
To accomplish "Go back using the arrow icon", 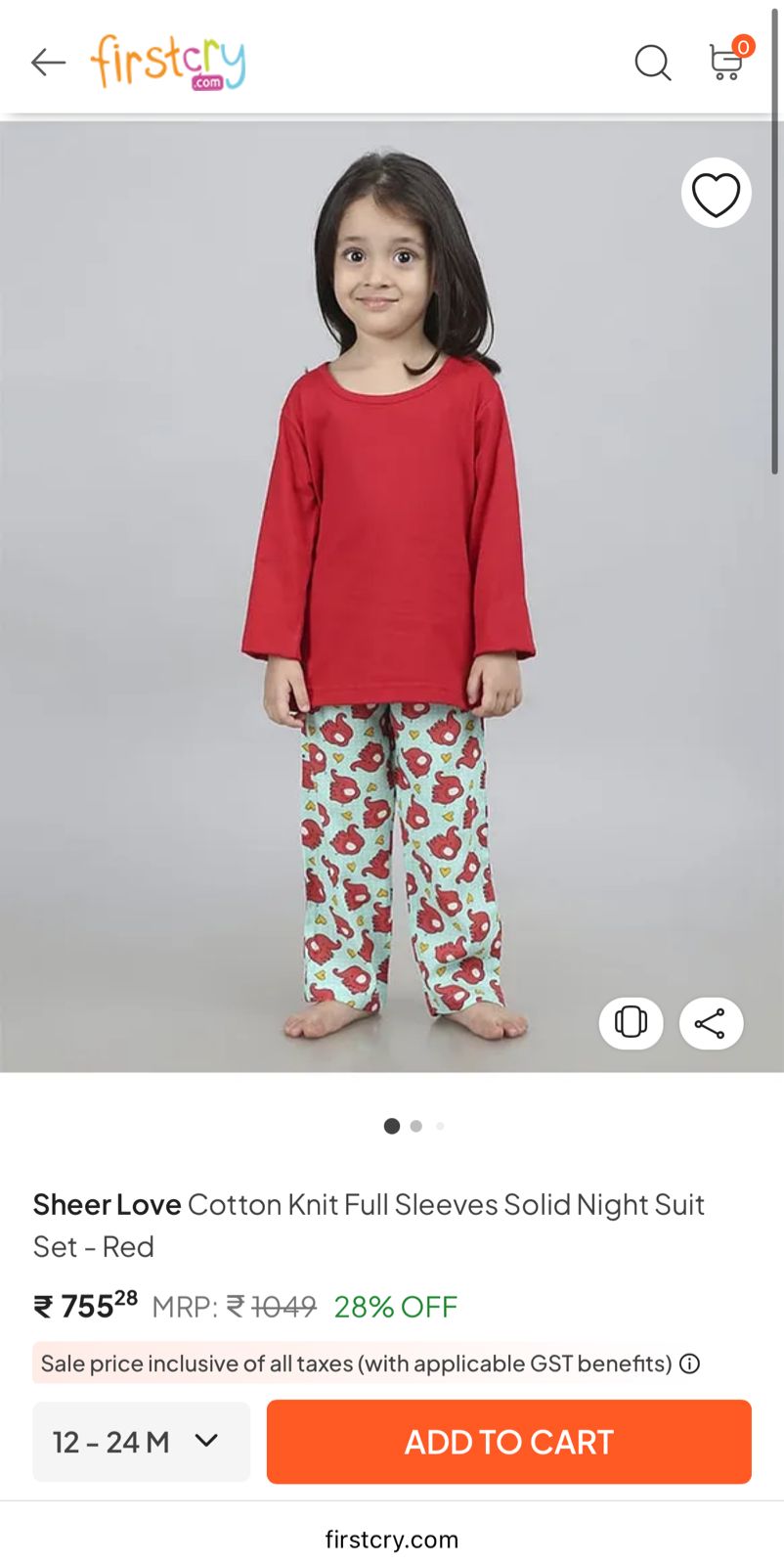I will (x=48, y=63).
